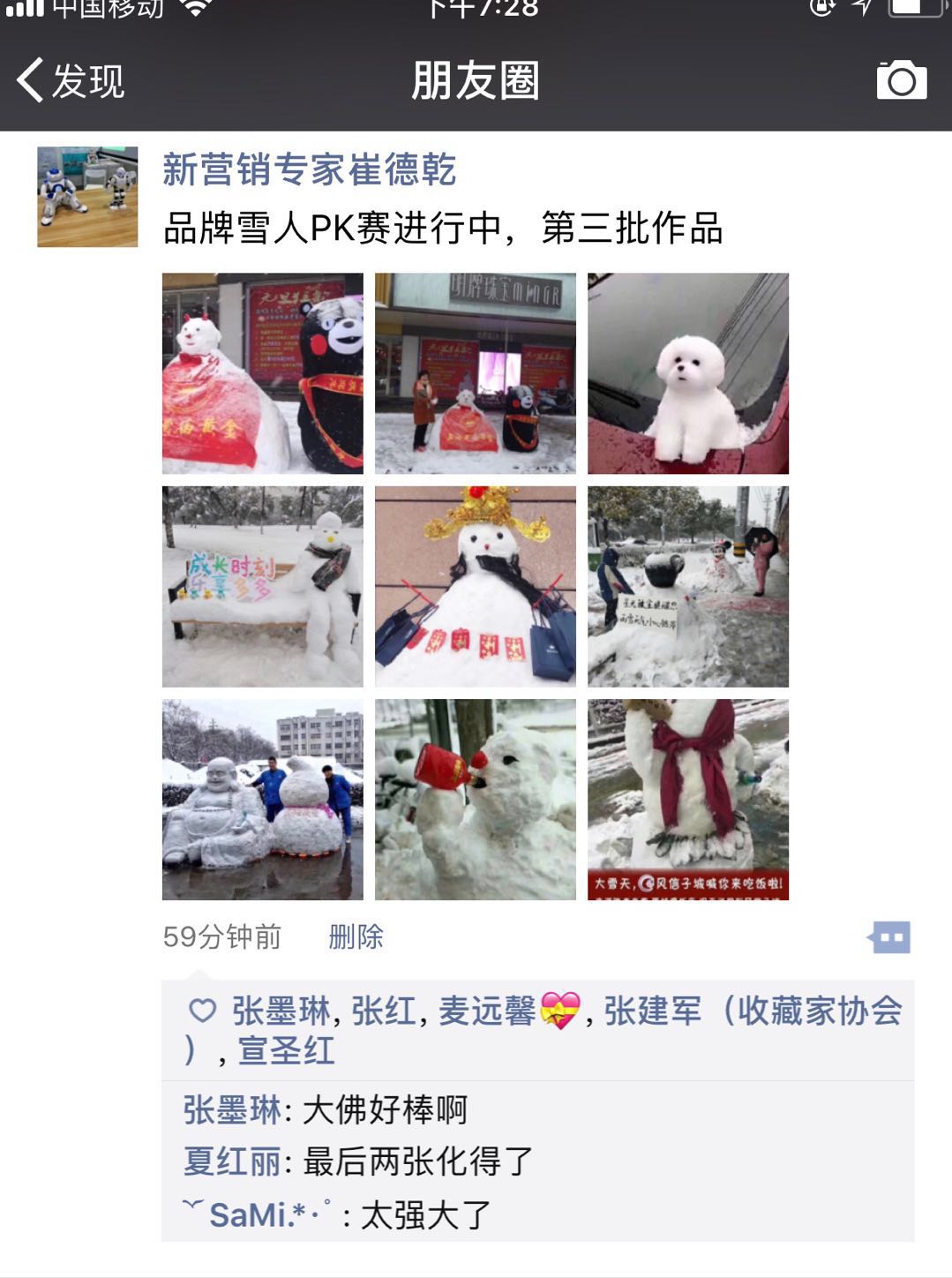Open the camera to post a moment

[901, 81]
